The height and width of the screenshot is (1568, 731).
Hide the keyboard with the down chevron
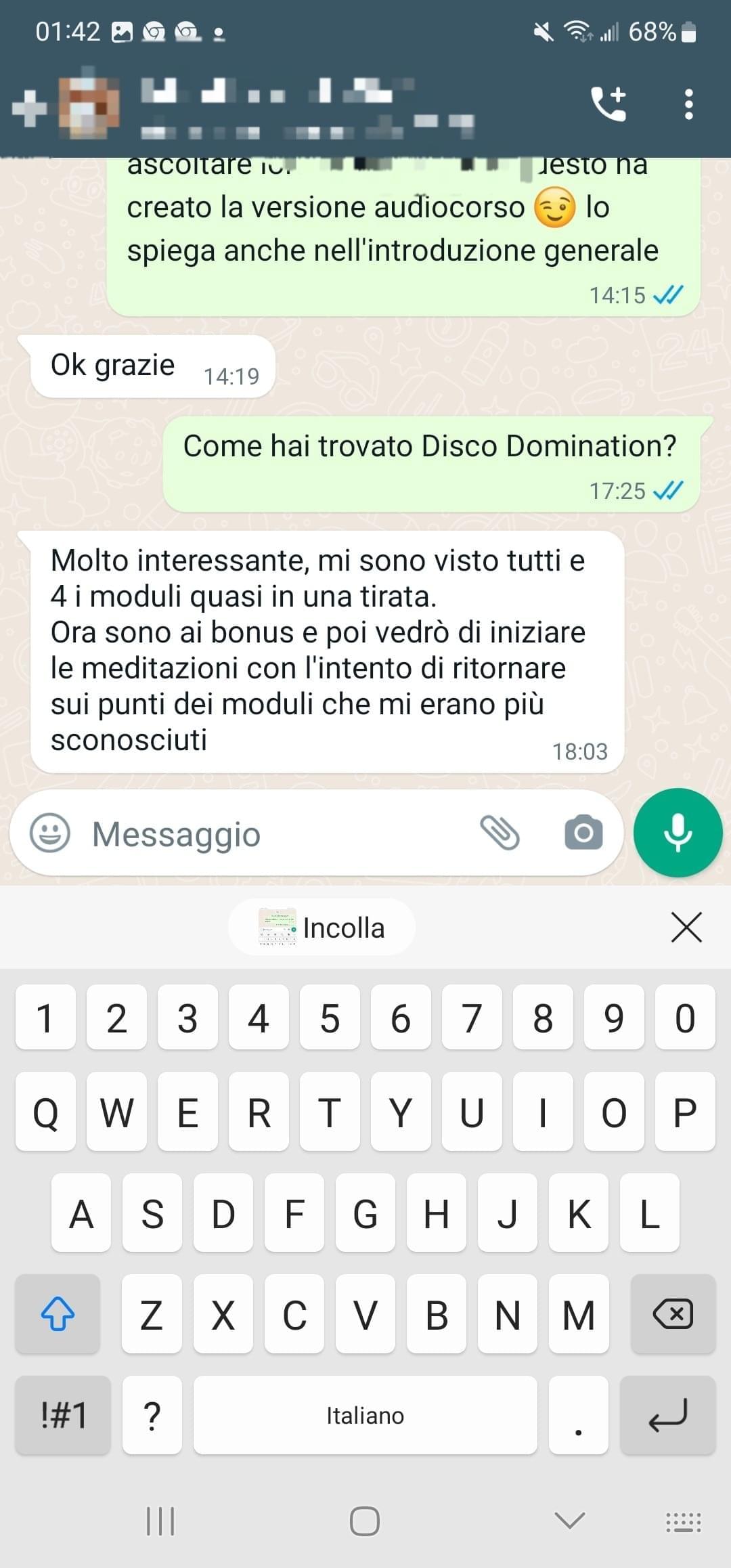pos(569,1521)
